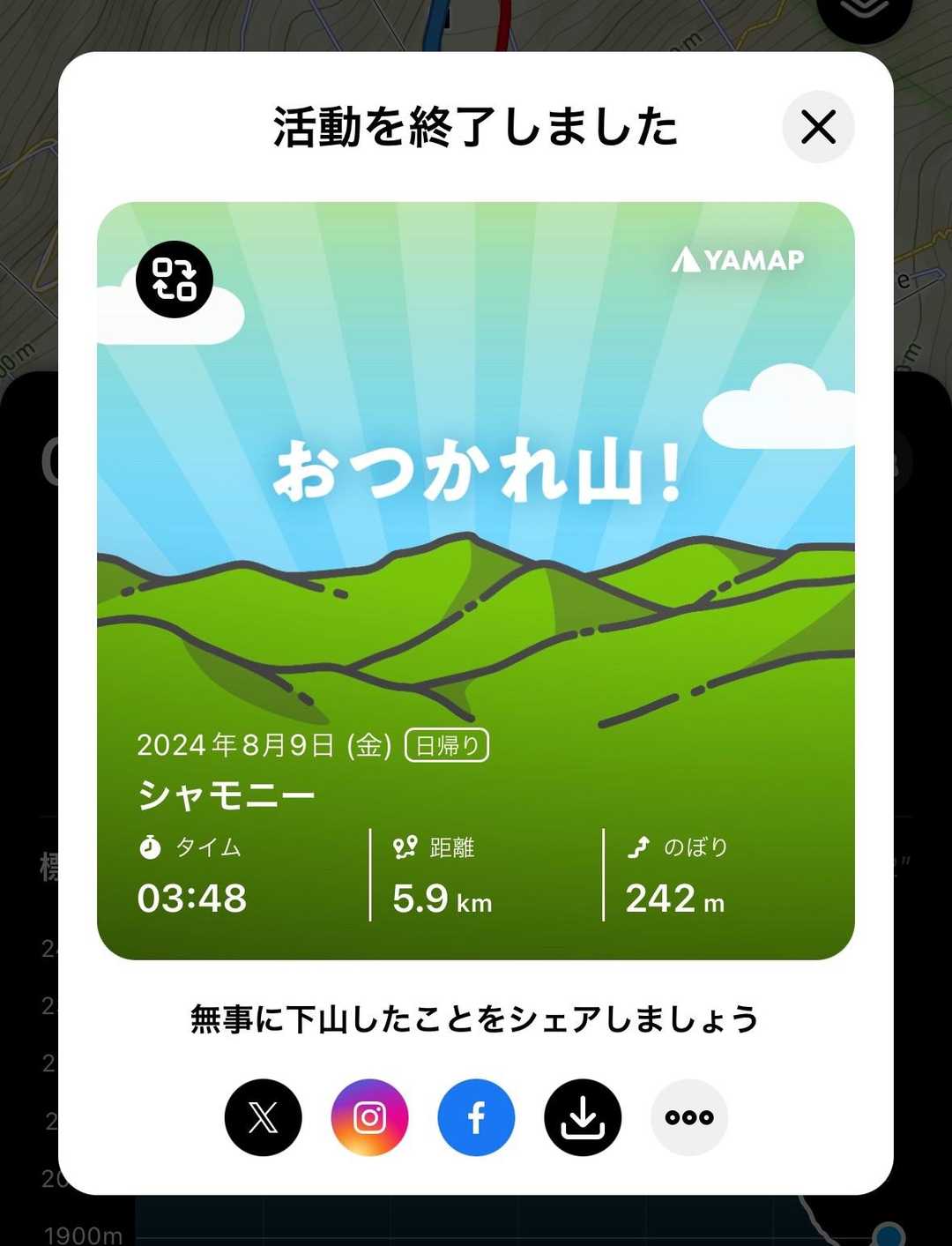
Task: Switch the share card design
Action: click(175, 280)
